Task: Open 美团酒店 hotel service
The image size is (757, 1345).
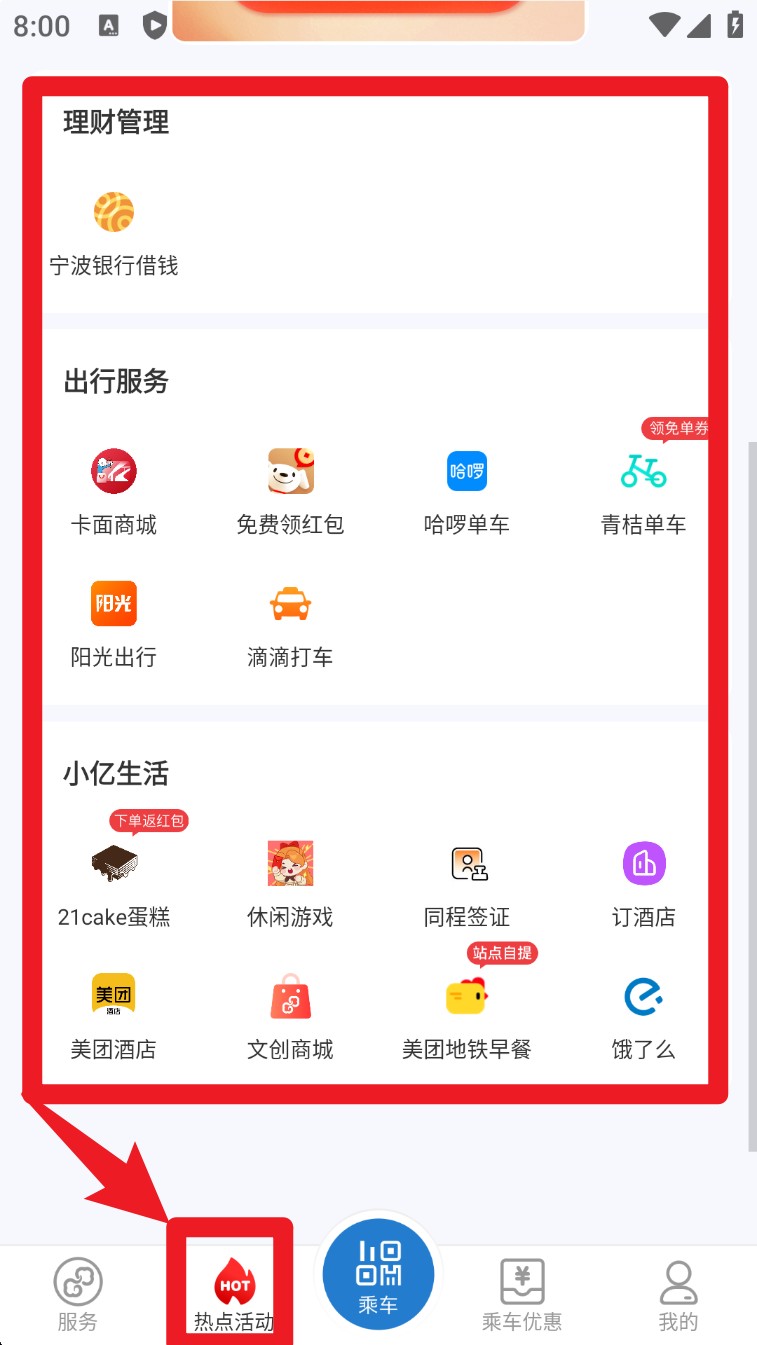Action: pos(113,1014)
